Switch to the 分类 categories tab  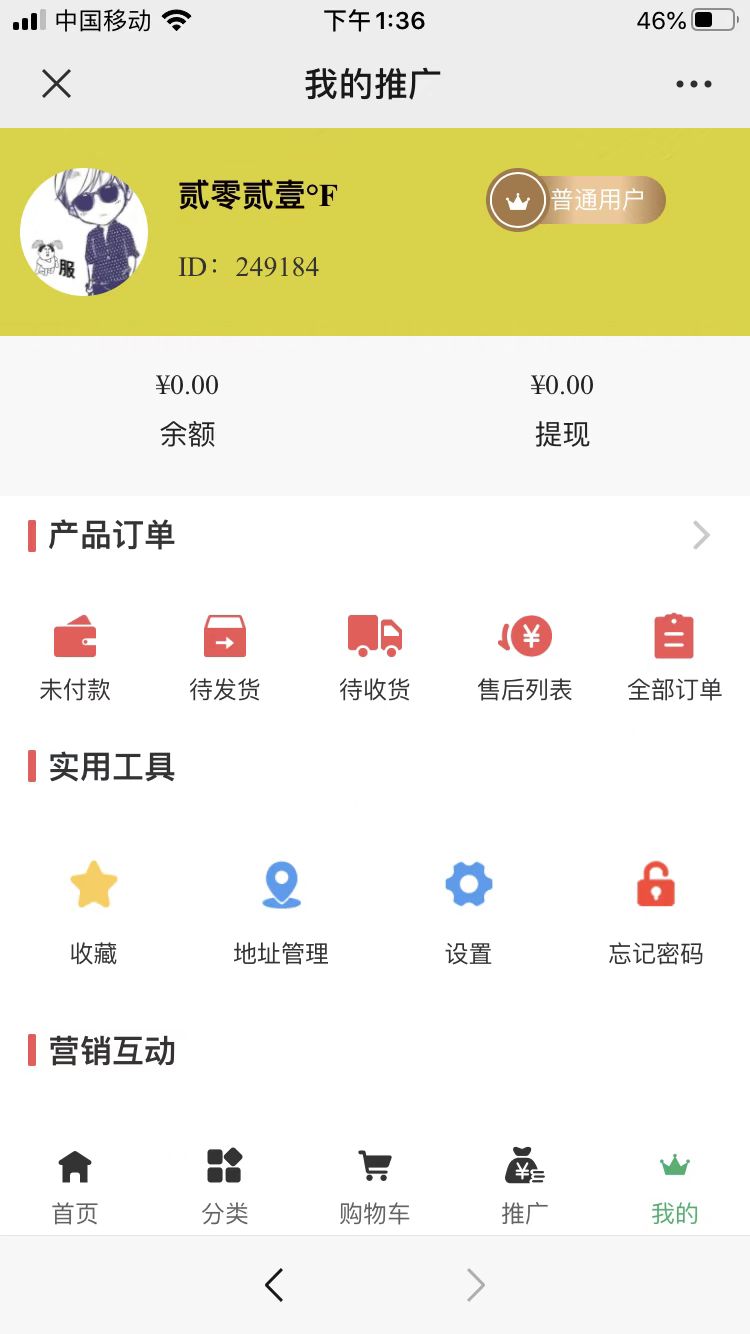click(224, 1165)
